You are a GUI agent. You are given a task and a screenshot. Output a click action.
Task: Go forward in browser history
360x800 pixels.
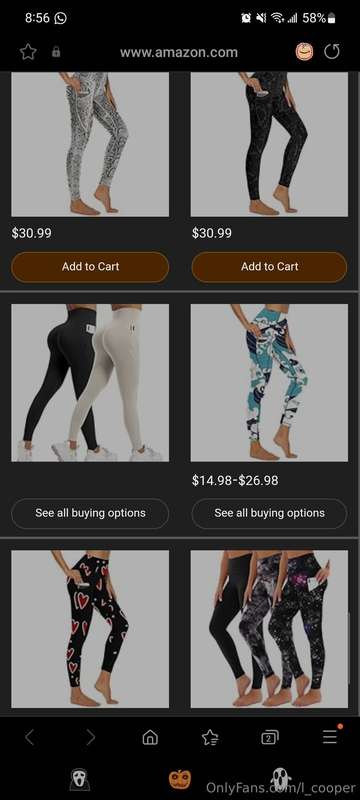pos(90,737)
